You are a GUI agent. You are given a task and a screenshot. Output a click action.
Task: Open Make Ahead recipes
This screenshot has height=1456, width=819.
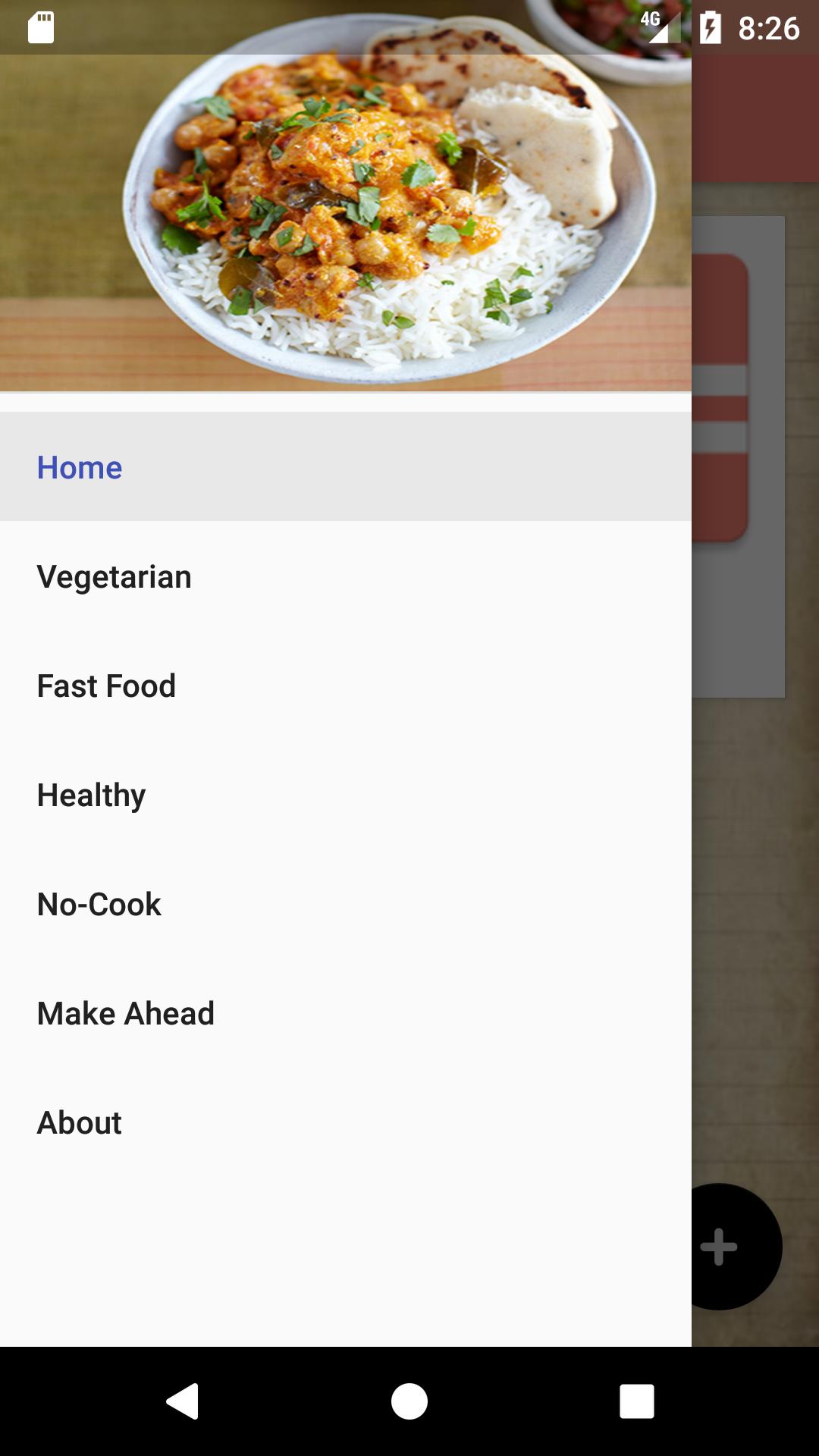(x=125, y=1012)
